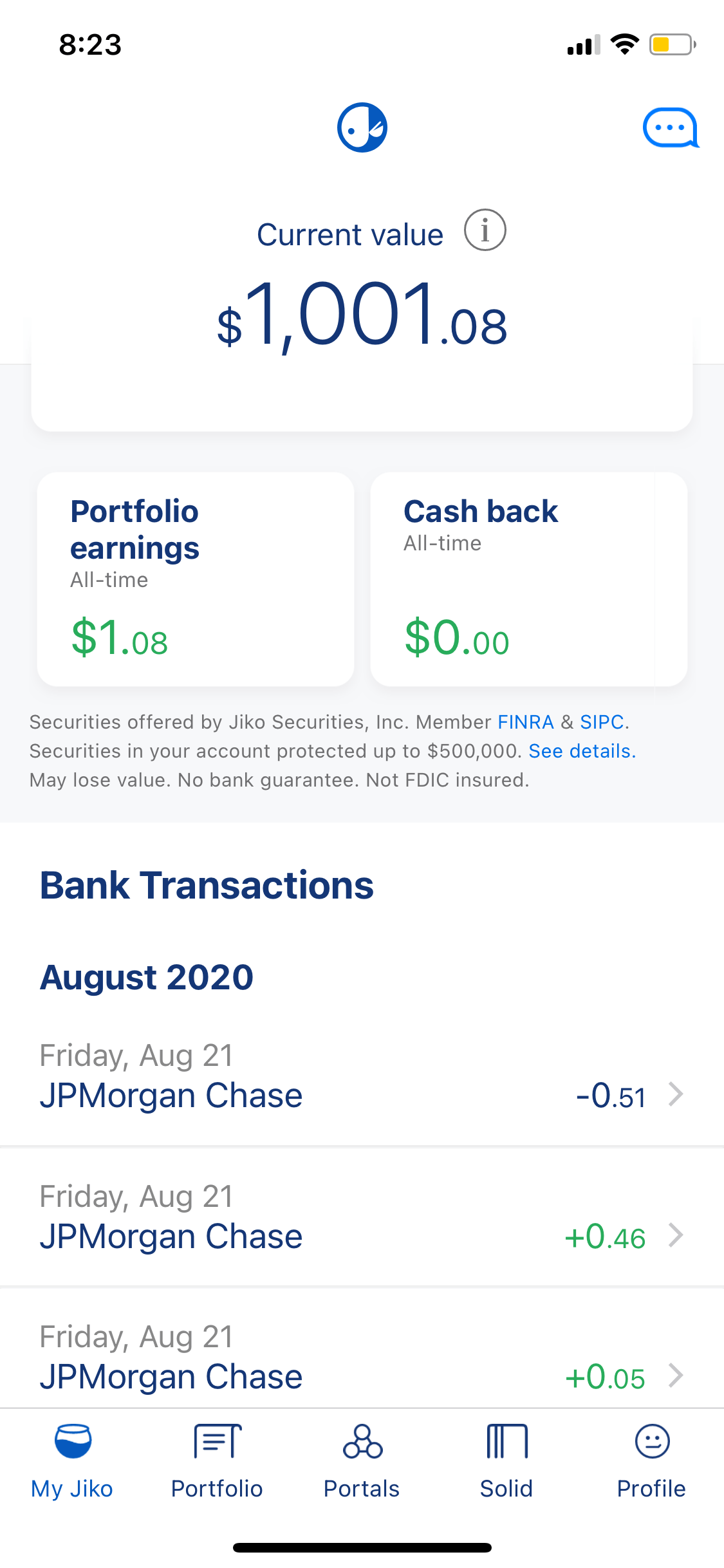Screen dimensions: 724x1568
Task: Switch to the Profile tab
Action: [651, 1461]
